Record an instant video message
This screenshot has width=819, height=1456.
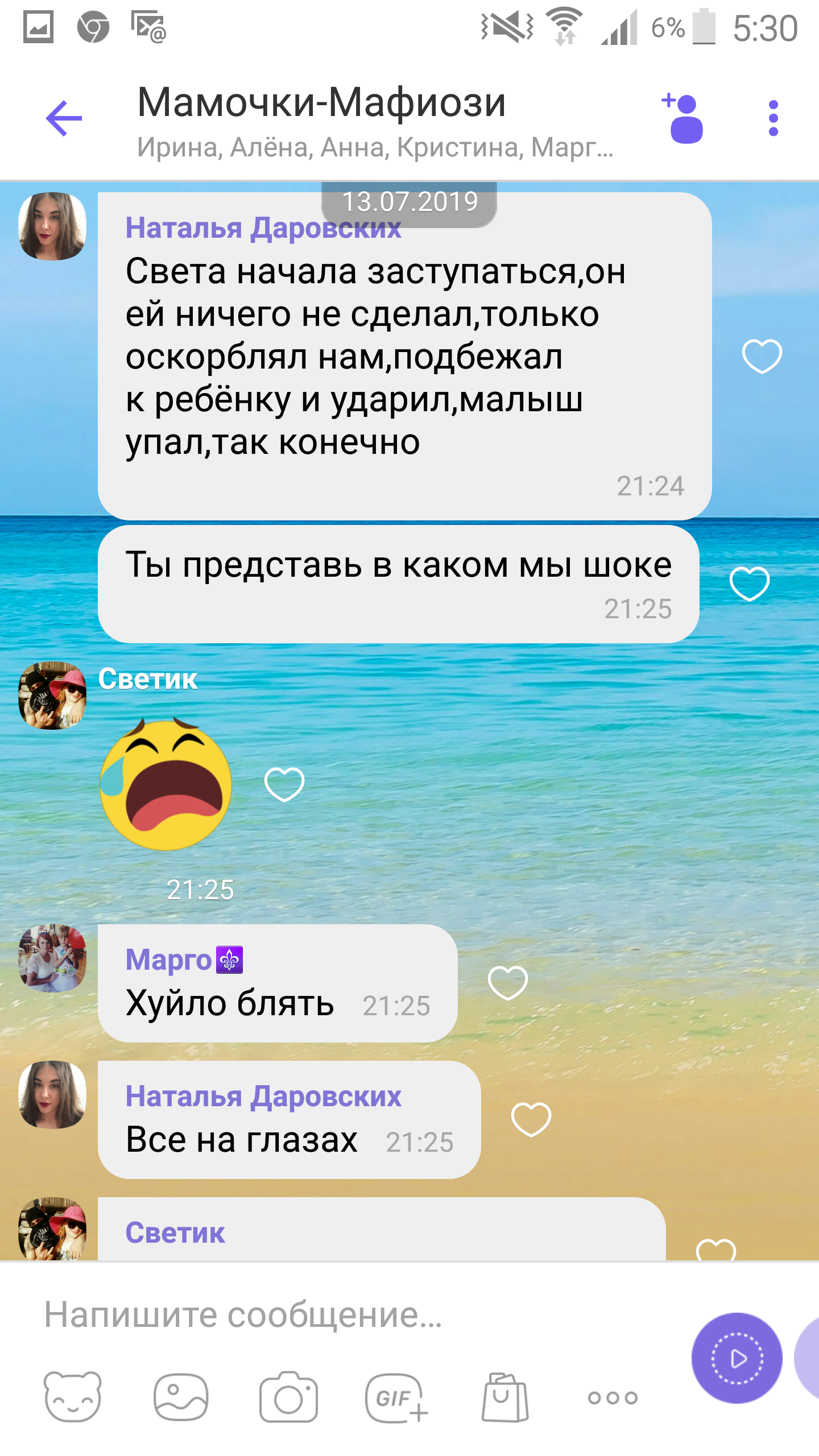click(737, 1358)
